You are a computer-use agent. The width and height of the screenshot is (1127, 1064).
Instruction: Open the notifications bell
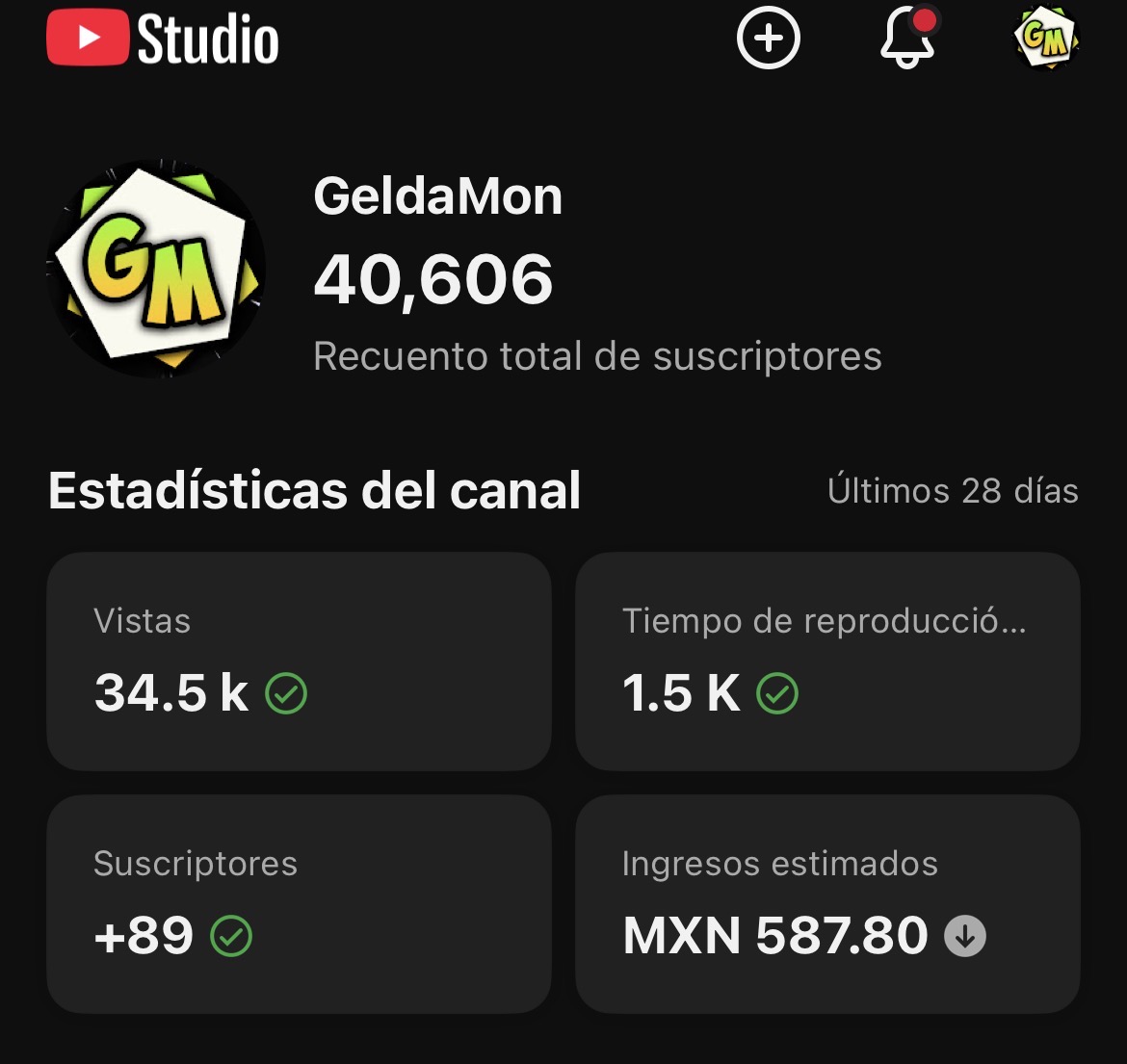[x=907, y=39]
